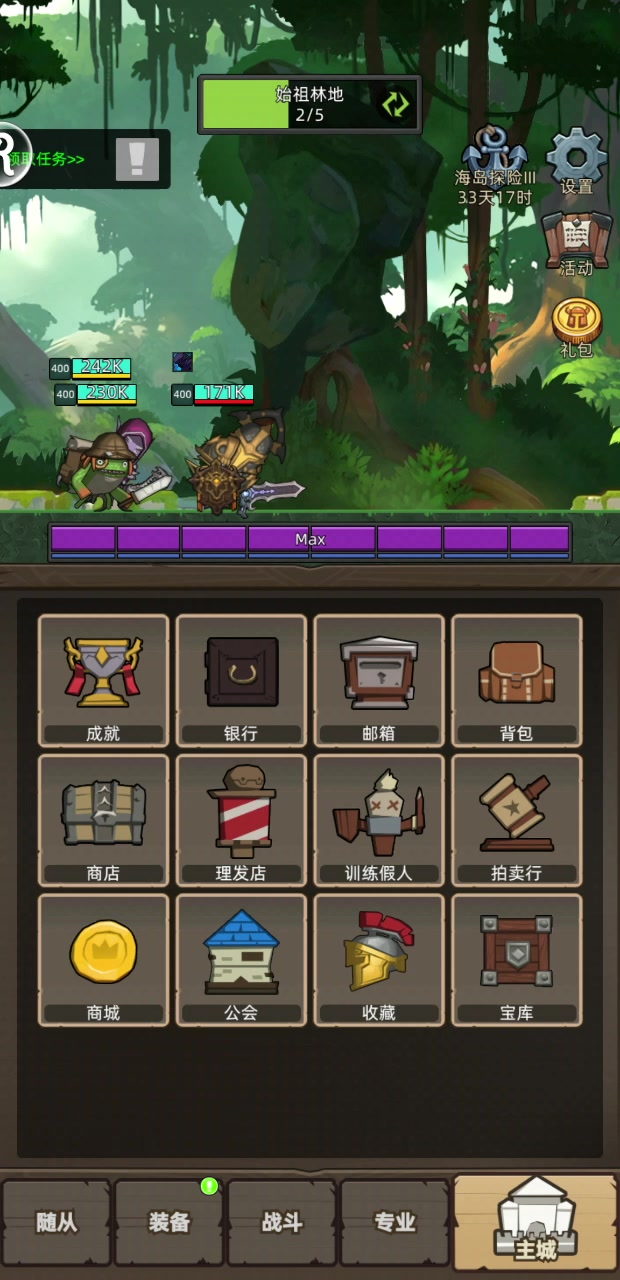Open the 宝库 treasury tile
This screenshot has width=620, height=1280.
517,960
